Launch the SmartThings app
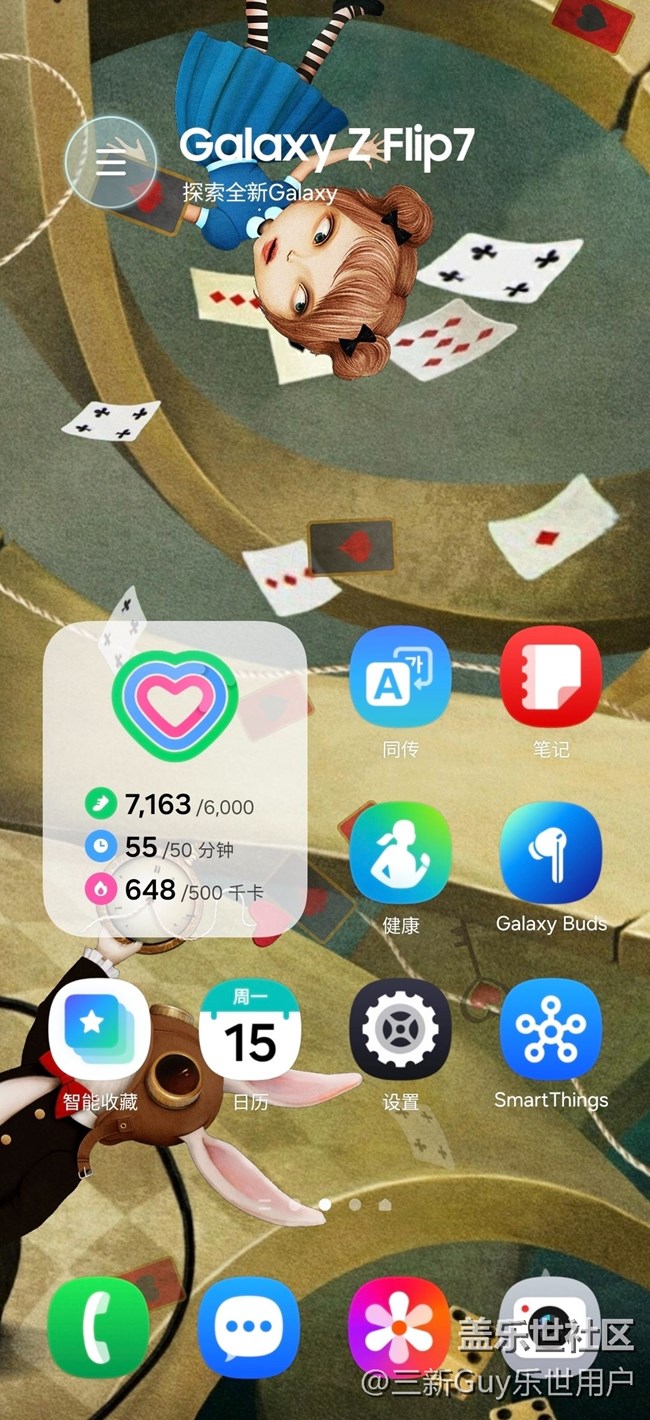The image size is (650, 1420). pyautogui.click(x=550, y=1029)
